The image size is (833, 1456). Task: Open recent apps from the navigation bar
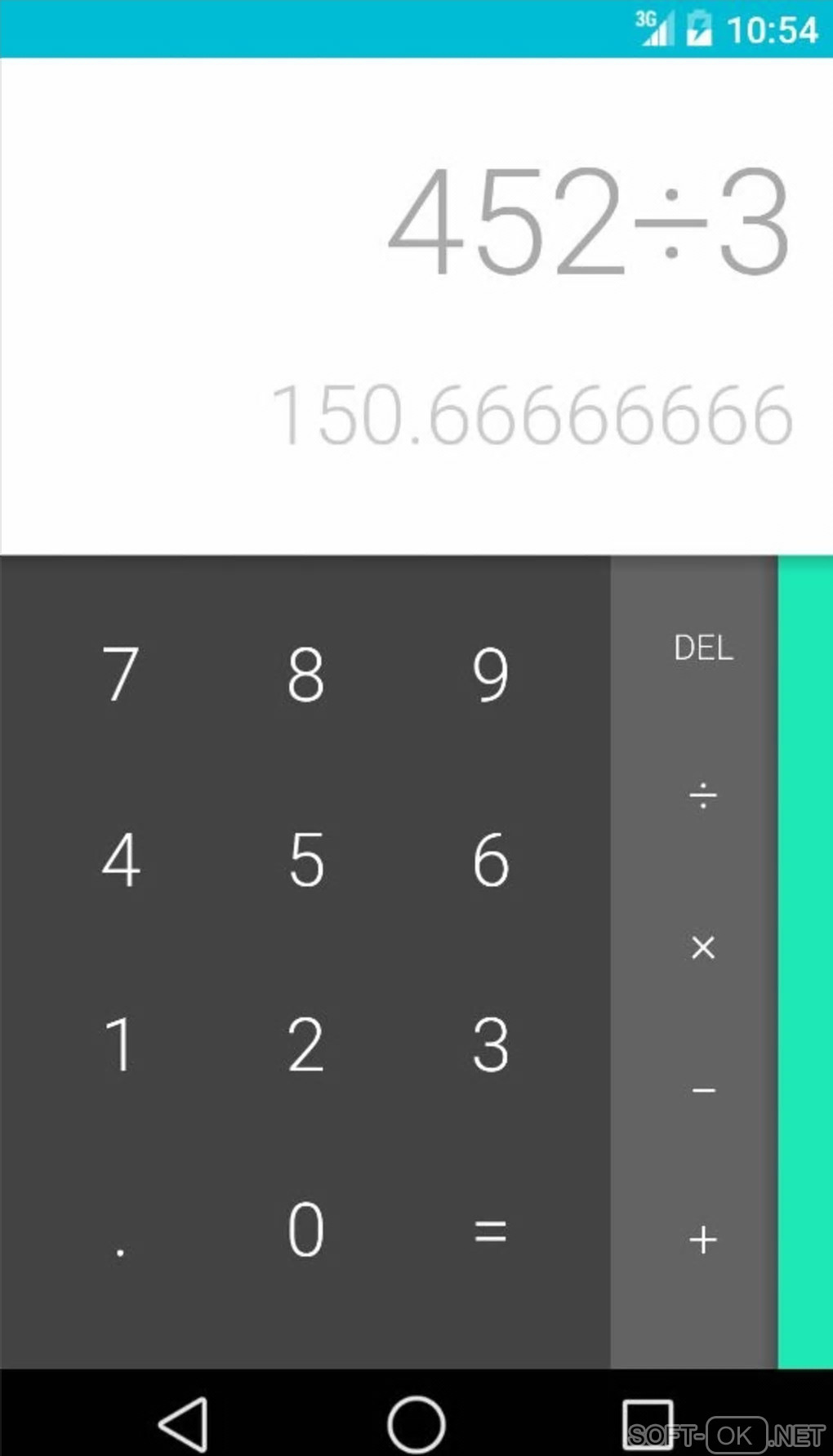click(648, 1424)
